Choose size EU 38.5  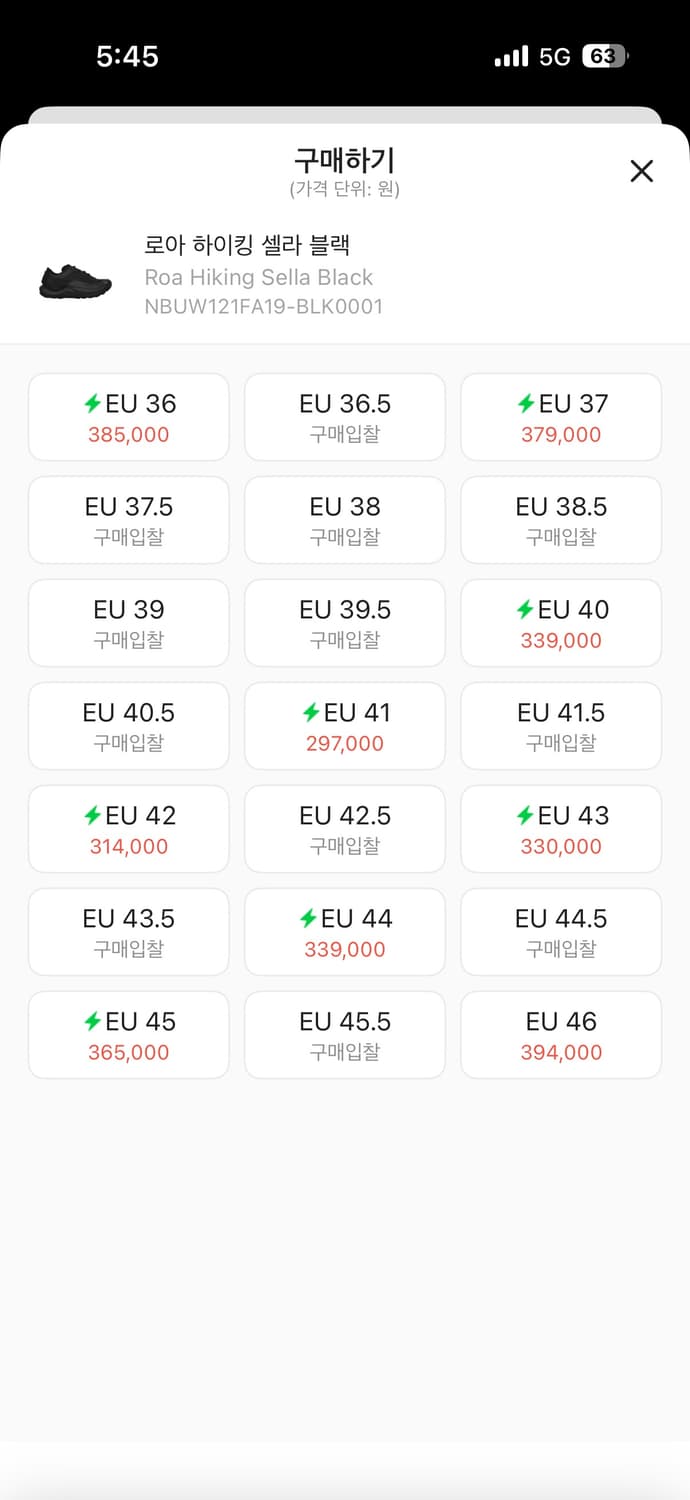pyautogui.click(x=561, y=520)
